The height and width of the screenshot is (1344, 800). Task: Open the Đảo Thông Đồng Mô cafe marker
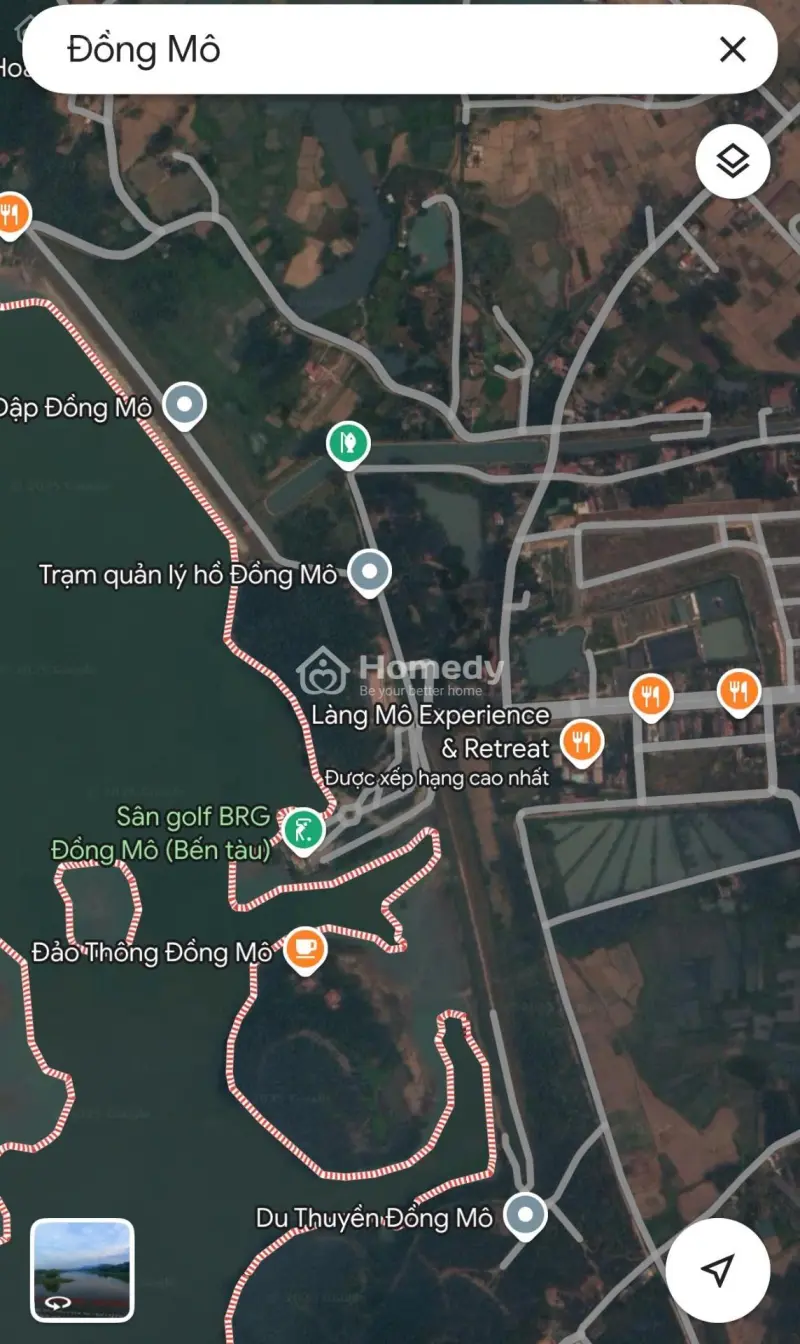305,949
